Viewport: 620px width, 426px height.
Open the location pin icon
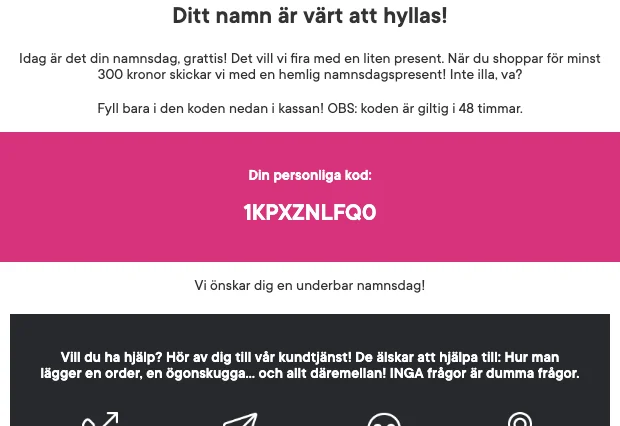pos(520,419)
